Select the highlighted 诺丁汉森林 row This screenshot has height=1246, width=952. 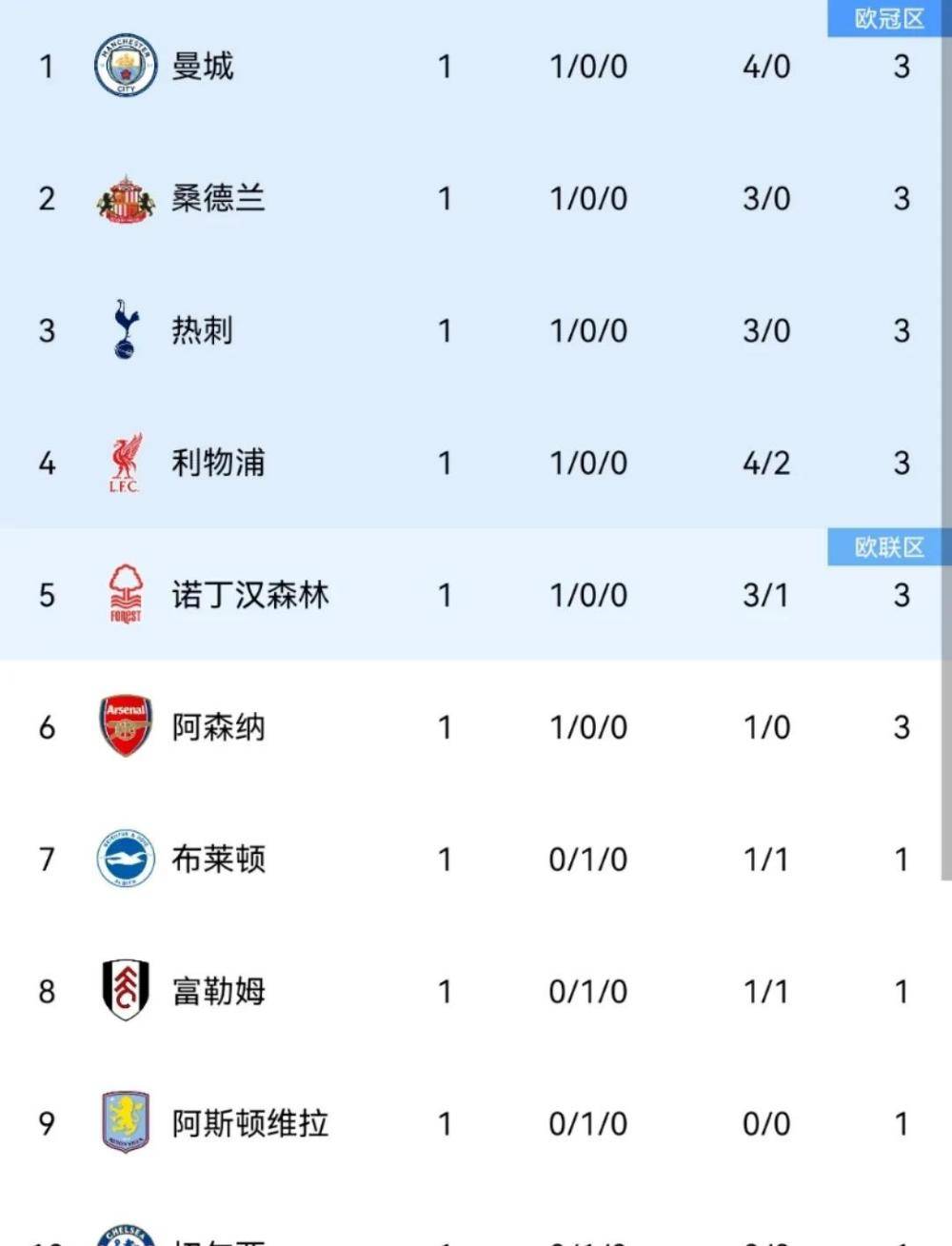pyautogui.click(x=476, y=595)
